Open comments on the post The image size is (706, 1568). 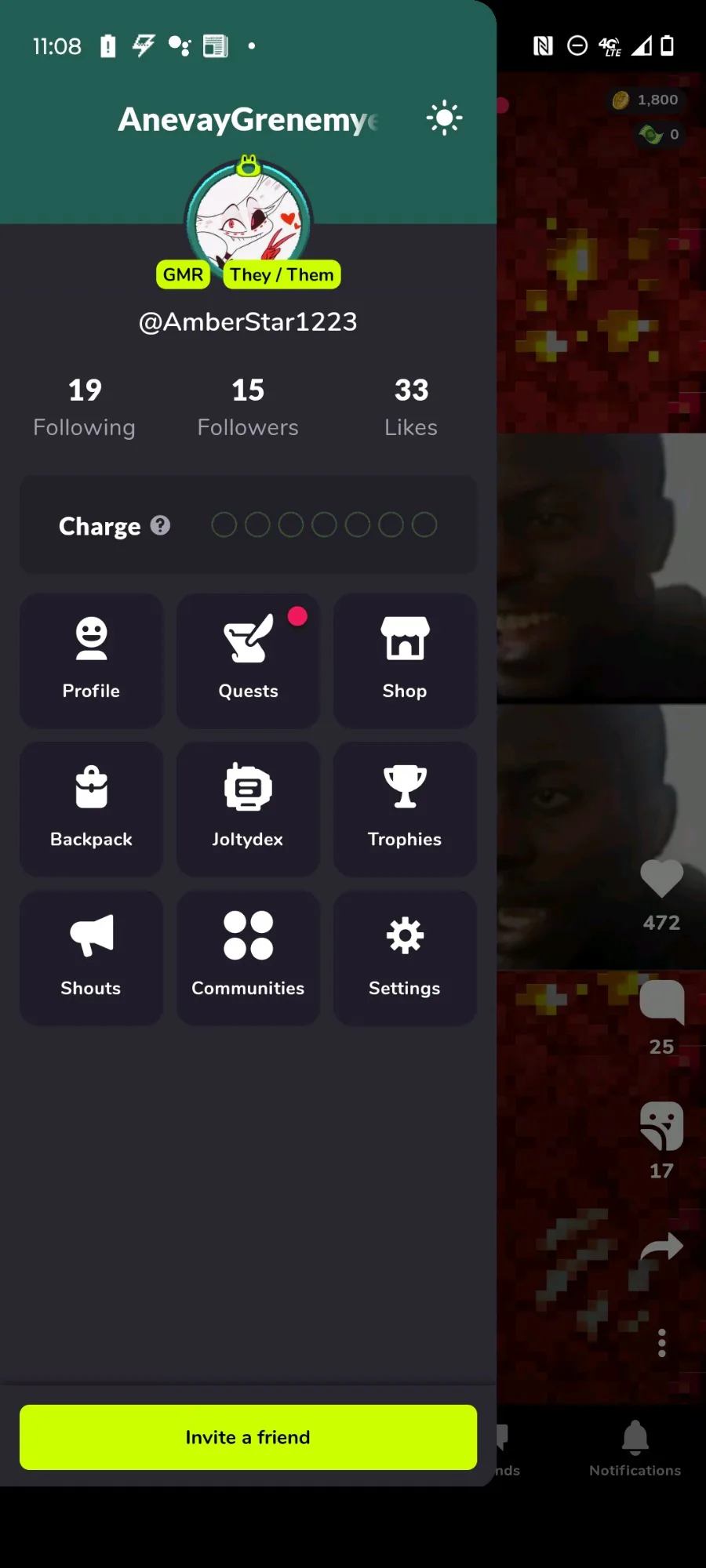tap(661, 1002)
